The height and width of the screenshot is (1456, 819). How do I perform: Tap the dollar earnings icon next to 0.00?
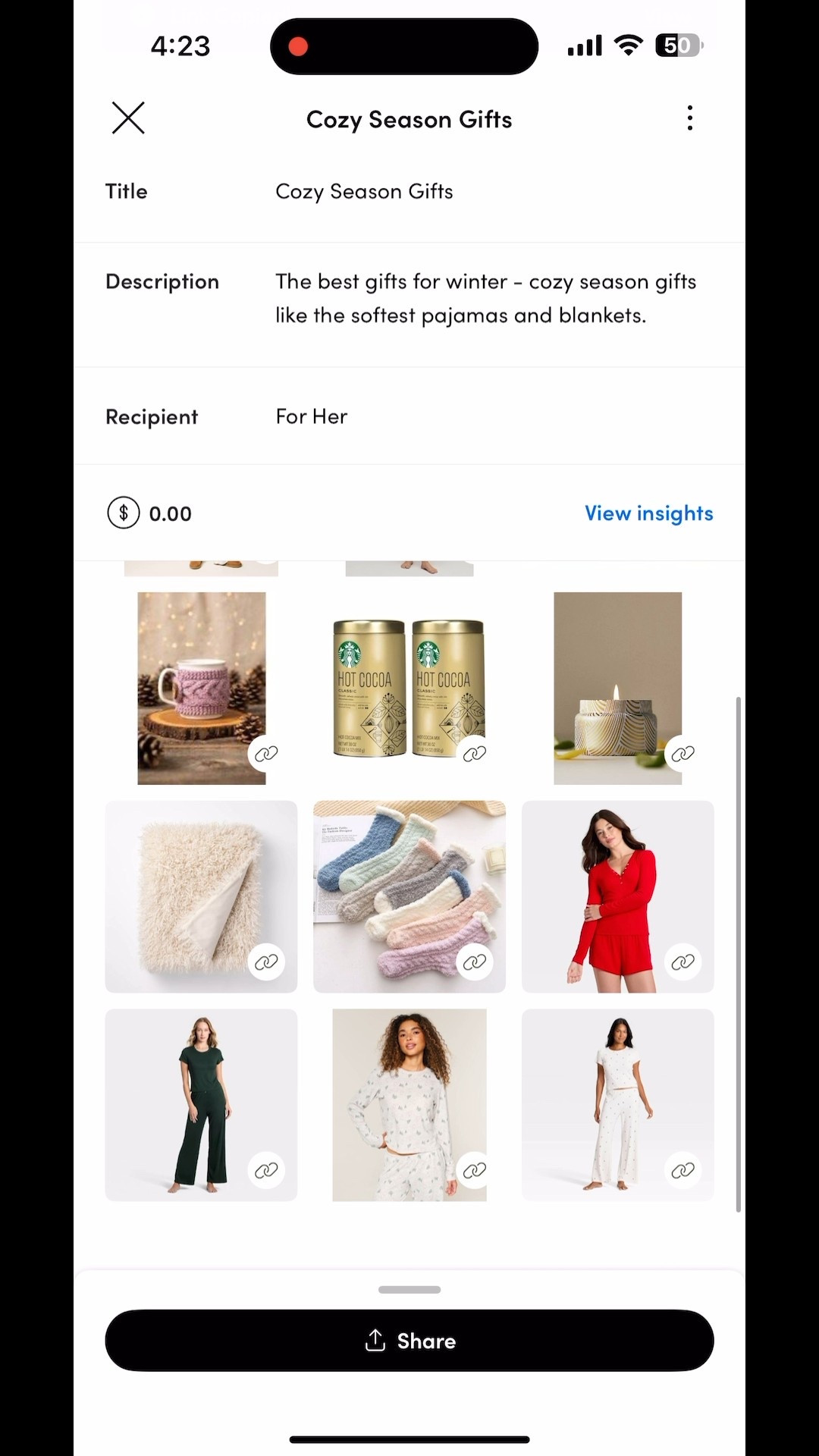point(123,513)
